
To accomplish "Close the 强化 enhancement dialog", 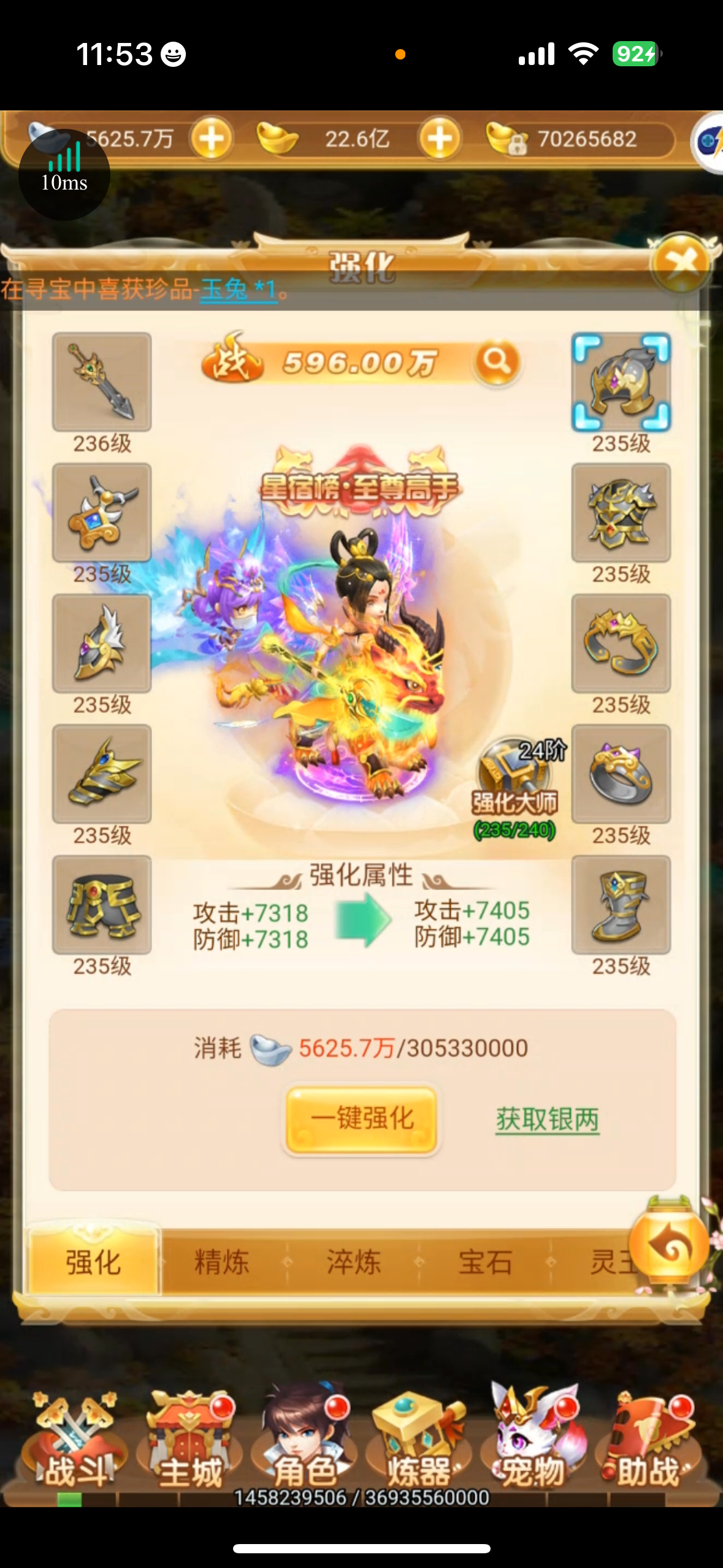I will (x=681, y=263).
